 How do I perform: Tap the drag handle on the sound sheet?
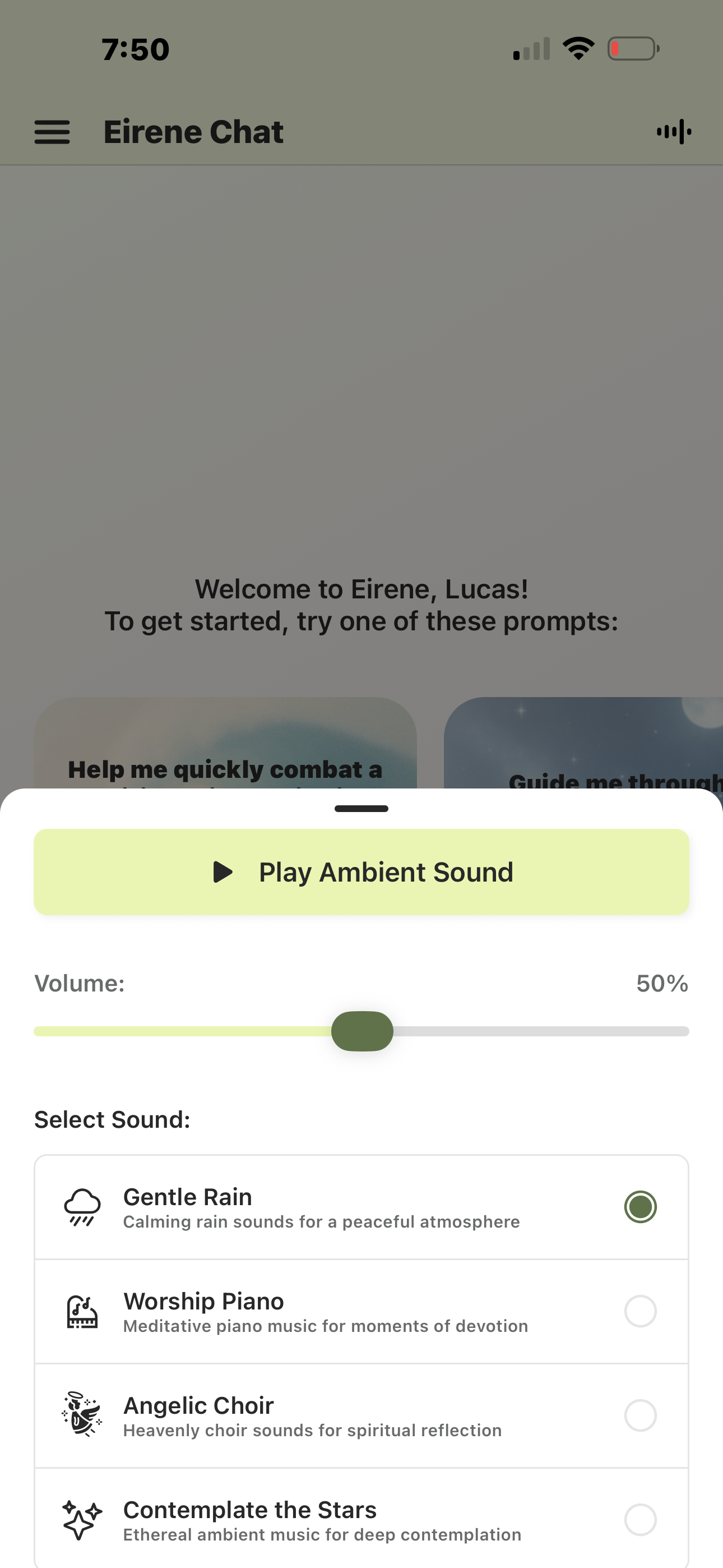361,809
